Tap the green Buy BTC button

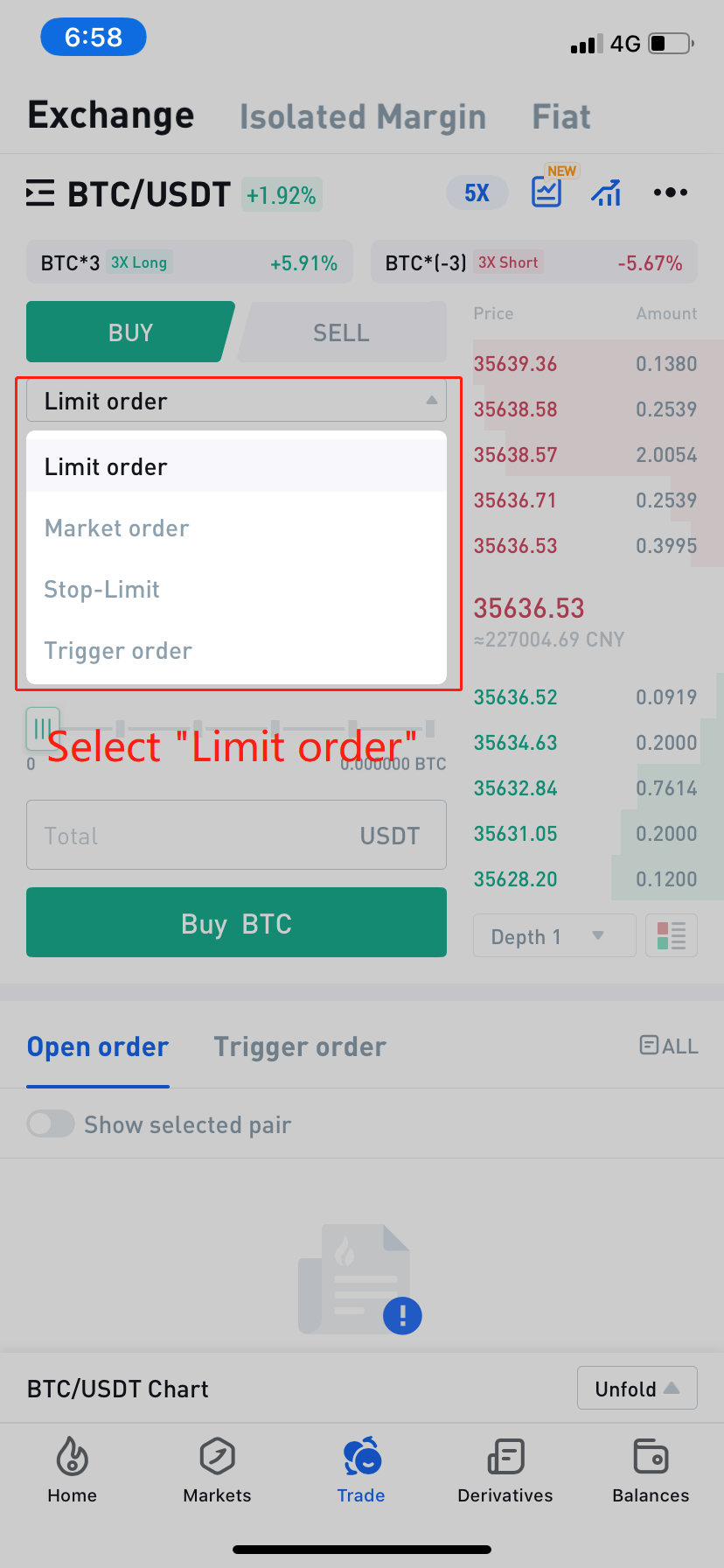click(236, 923)
